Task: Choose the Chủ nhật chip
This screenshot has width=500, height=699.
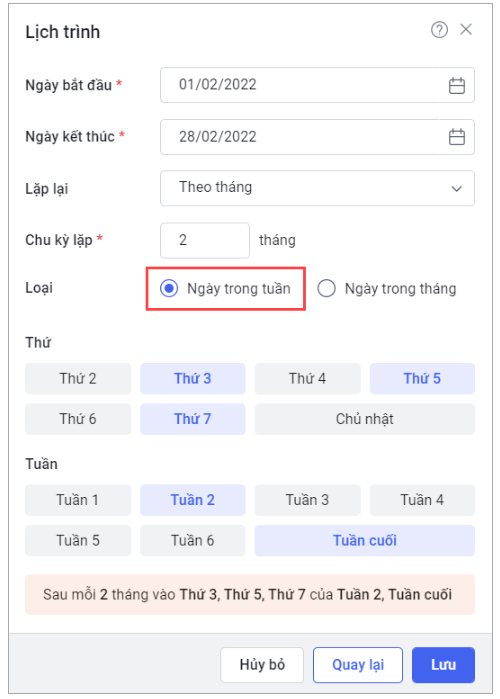Action: [x=365, y=419]
